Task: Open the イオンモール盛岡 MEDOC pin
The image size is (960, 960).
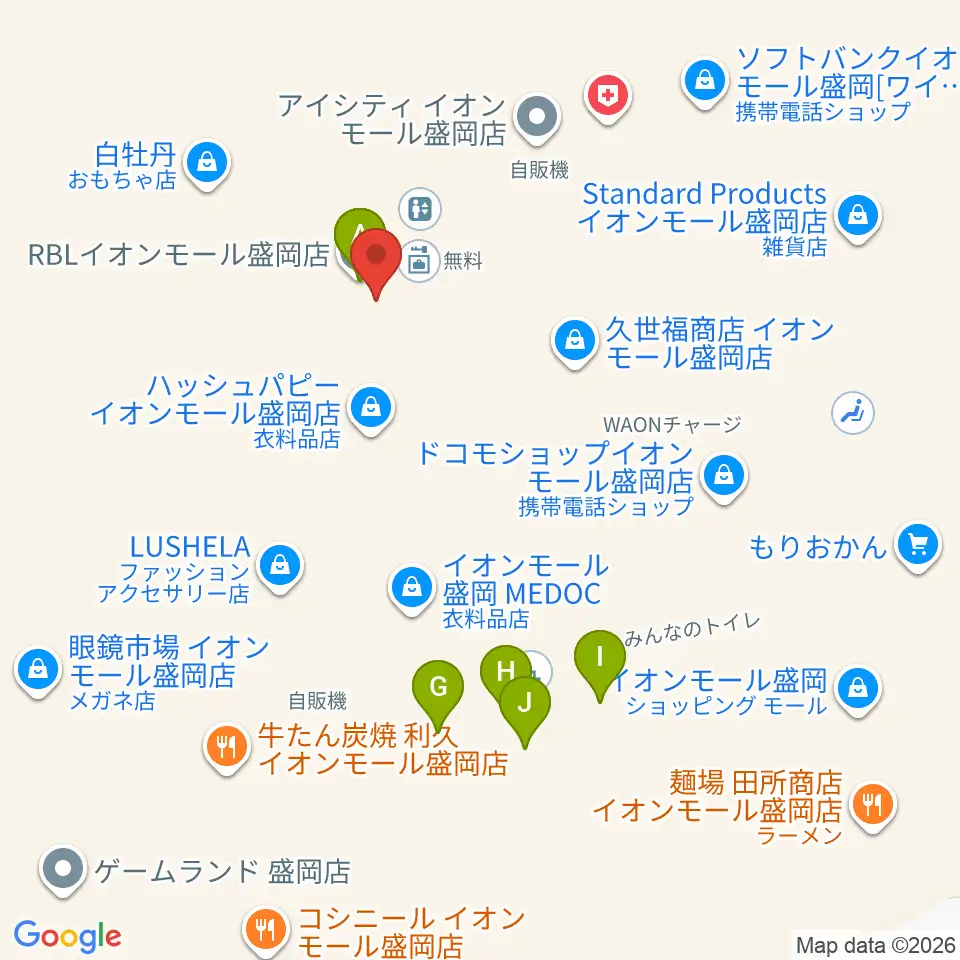Action: [x=411, y=589]
